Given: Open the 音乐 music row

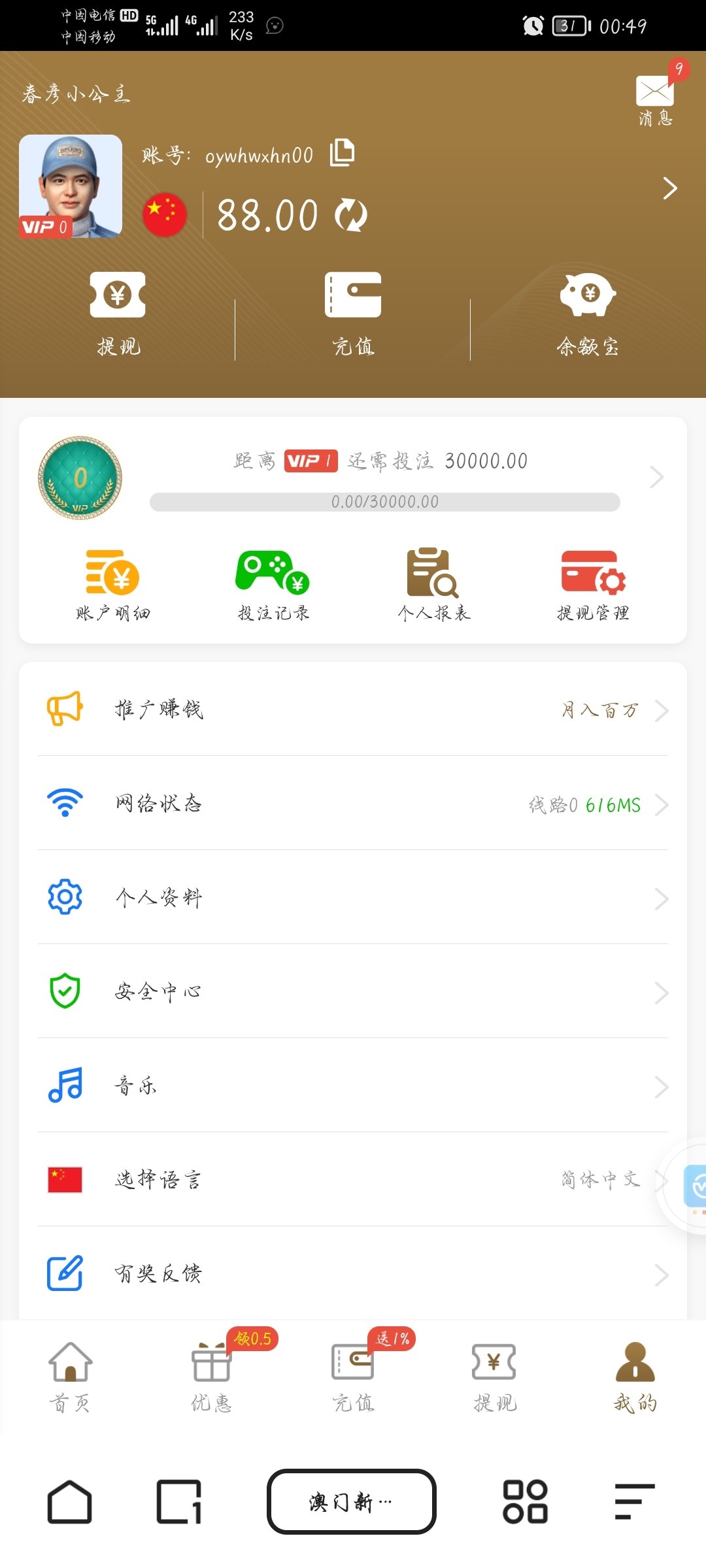Looking at the screenshot, I should tap(353, 1086).
